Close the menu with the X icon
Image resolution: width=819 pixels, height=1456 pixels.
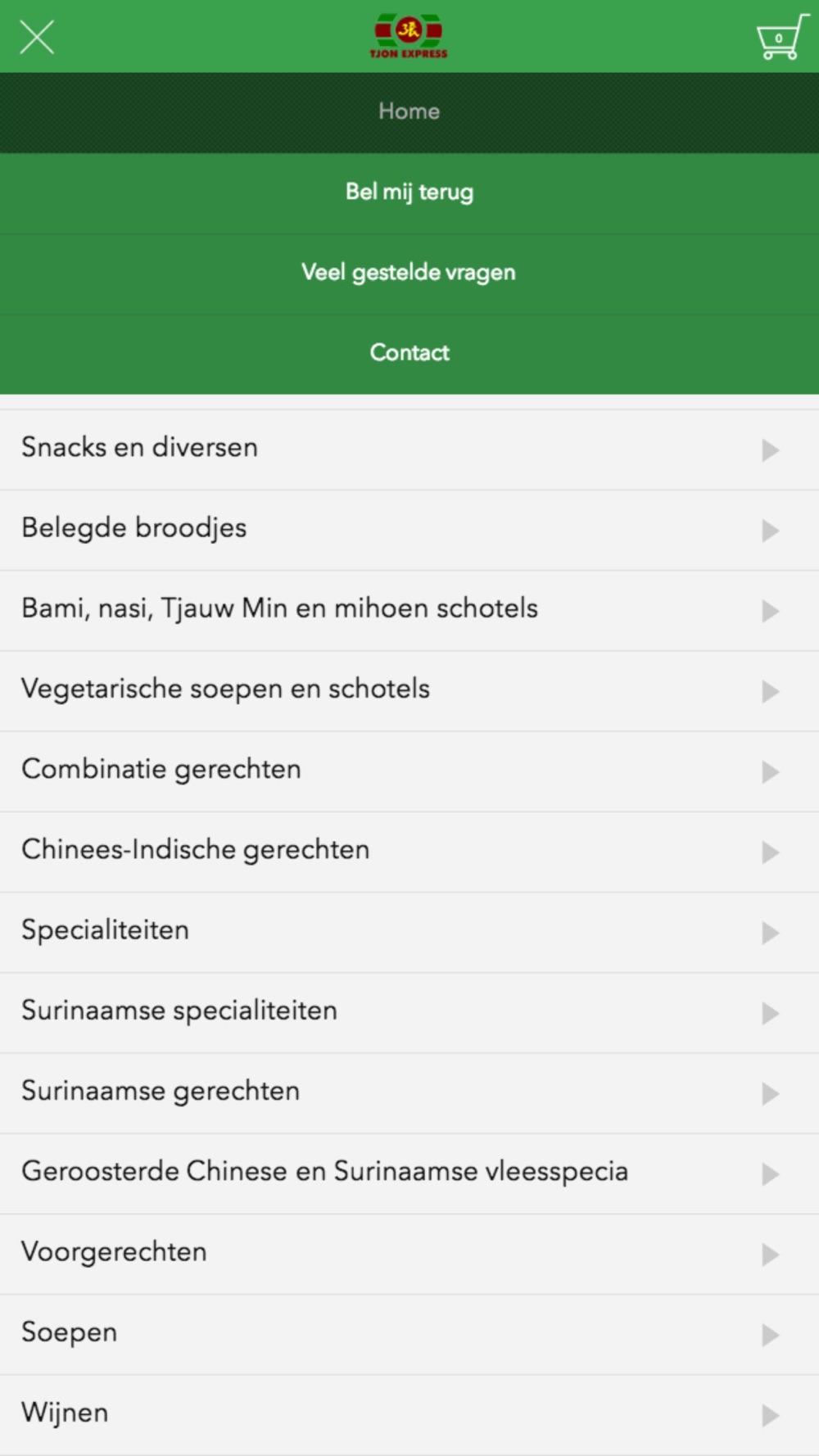pos(37,37)
